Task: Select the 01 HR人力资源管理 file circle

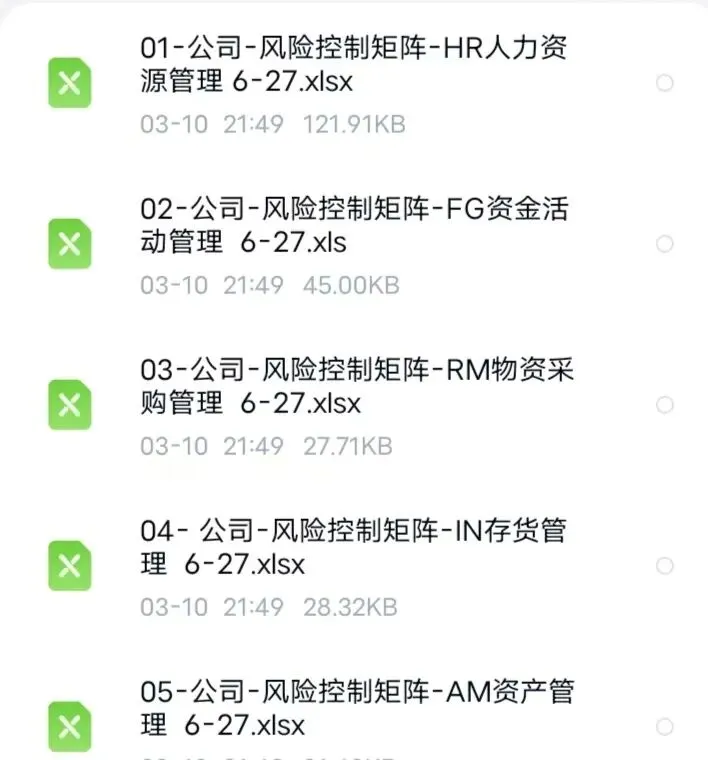Action: (664, 83)
